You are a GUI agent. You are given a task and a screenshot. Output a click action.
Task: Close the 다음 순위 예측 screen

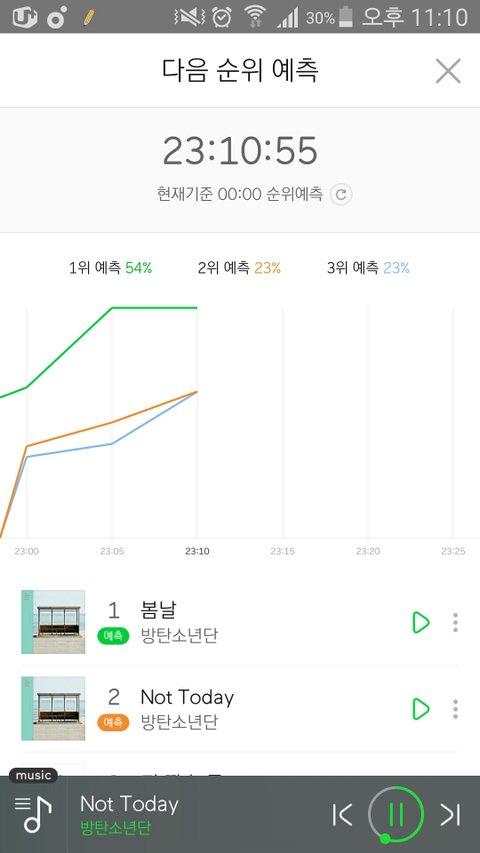[448, 71]
